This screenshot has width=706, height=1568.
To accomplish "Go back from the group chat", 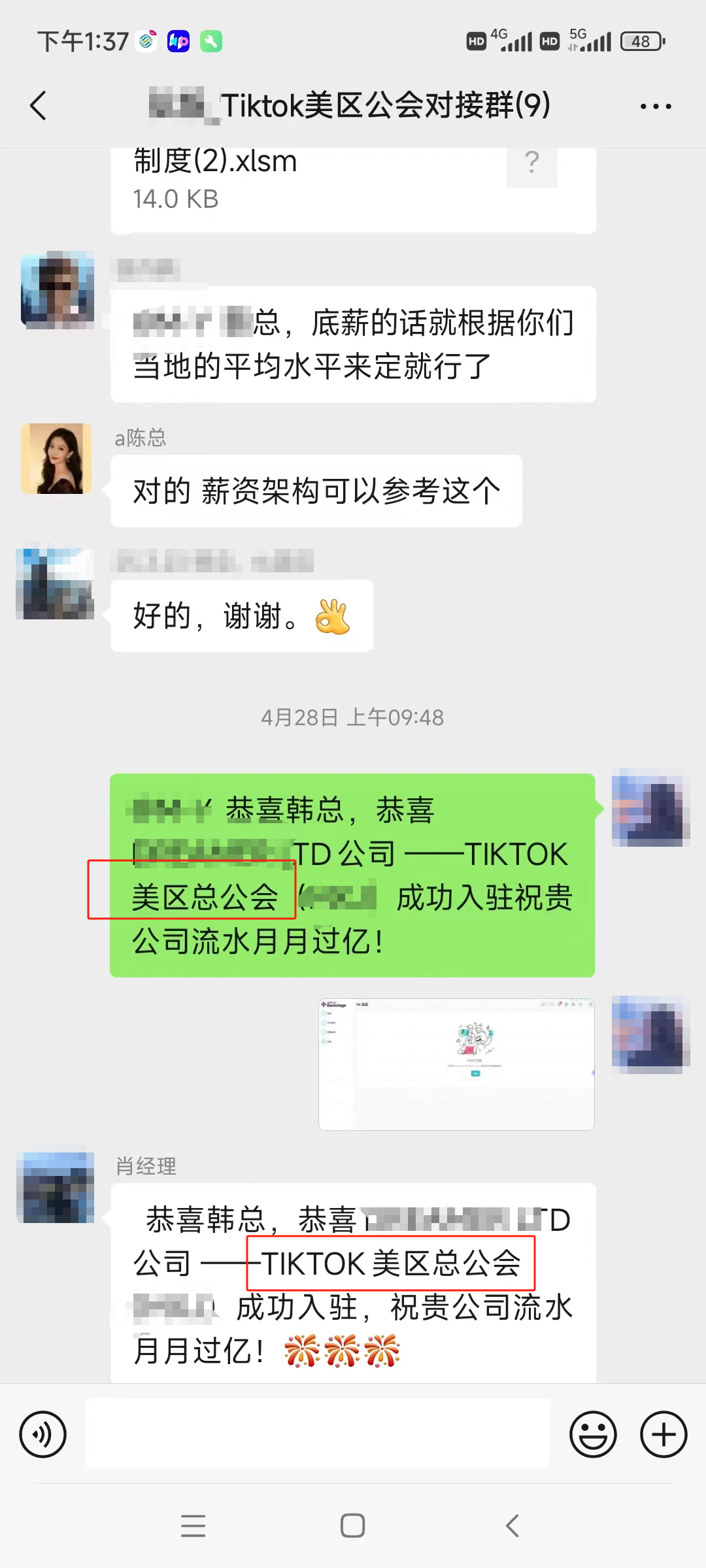I will click(39, 106).
